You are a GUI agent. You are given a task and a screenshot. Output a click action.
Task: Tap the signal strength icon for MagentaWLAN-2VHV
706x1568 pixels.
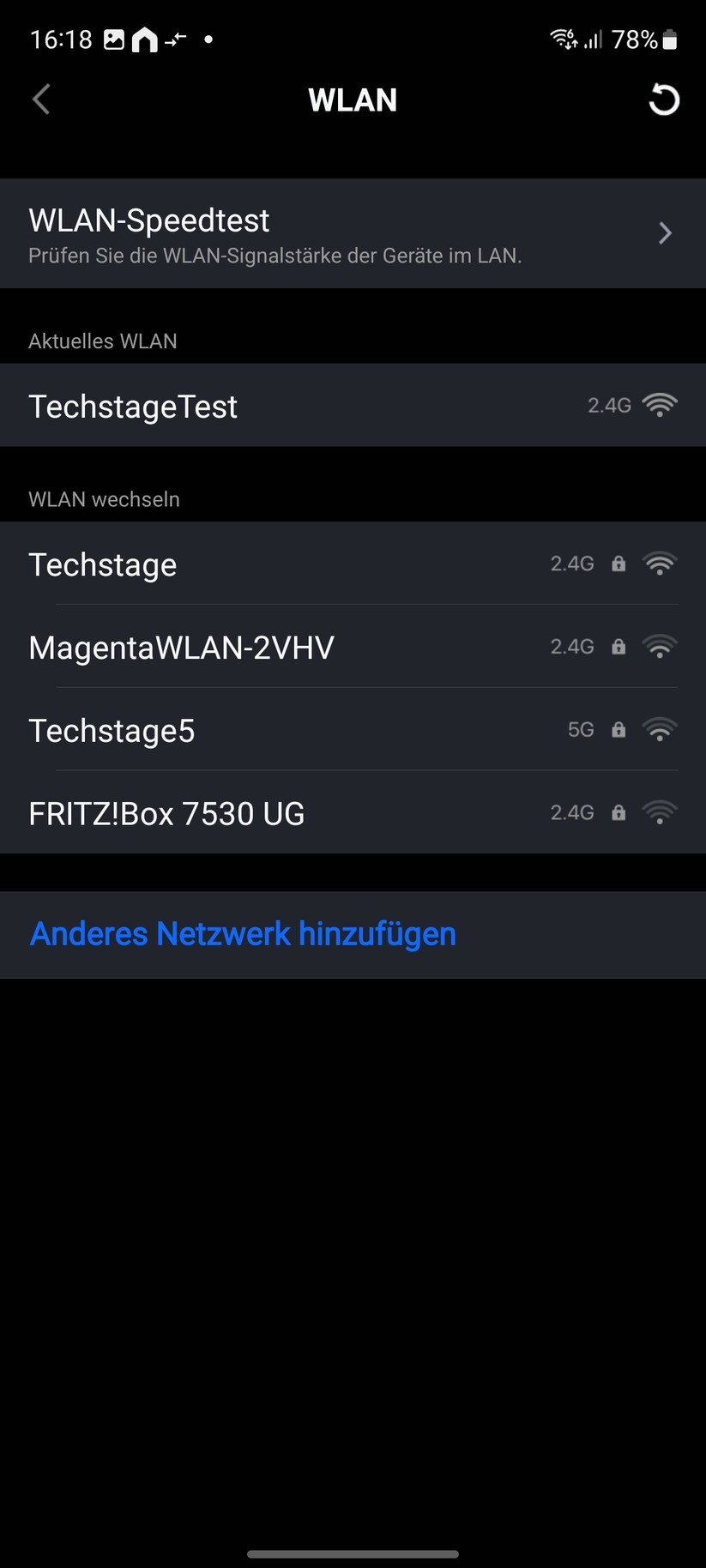pos(659,646)
